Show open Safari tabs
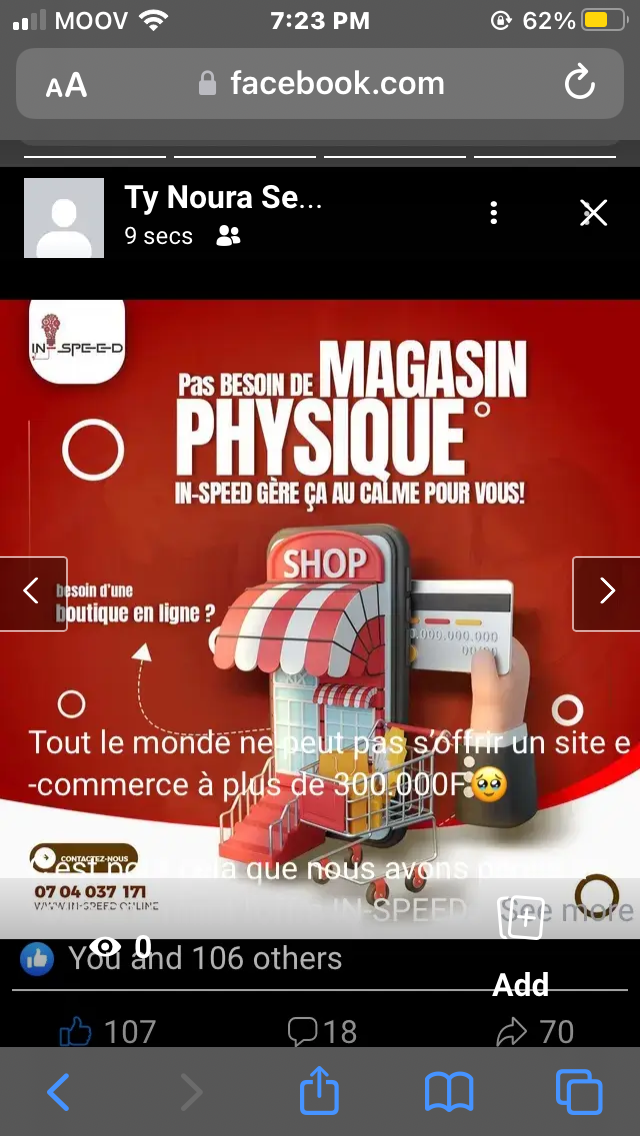Viewport: 640px width, 1136px height. [579, 1092]
